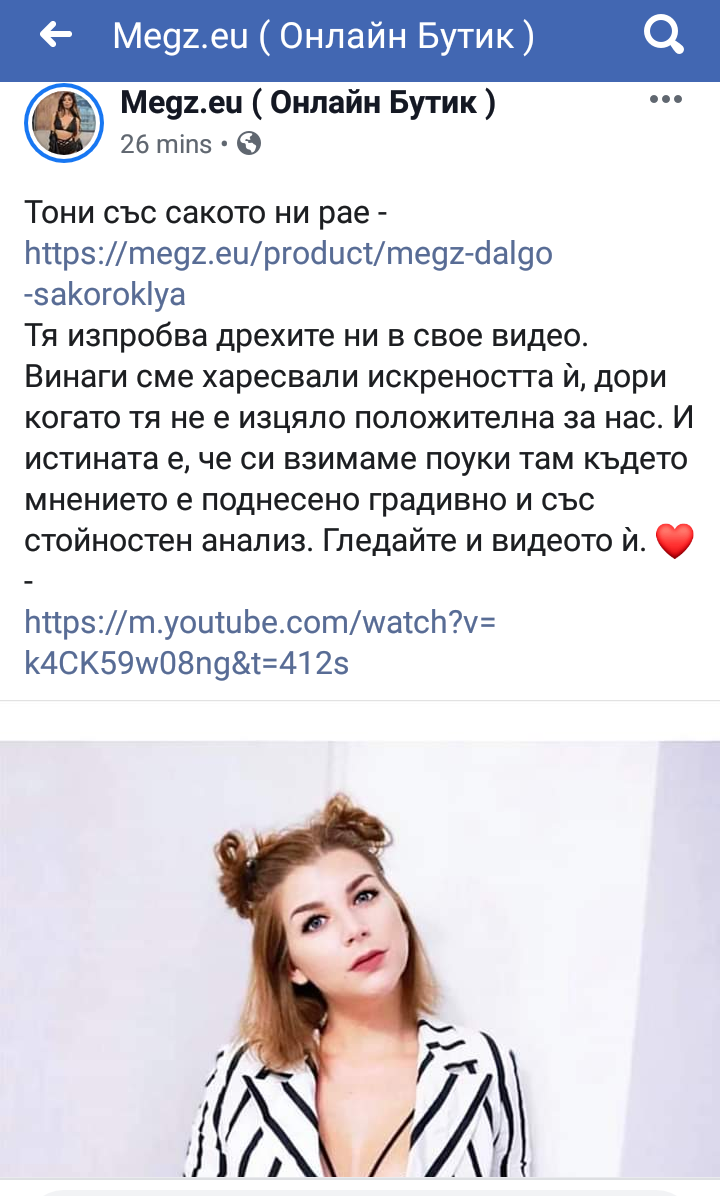Open the Megz.eu profile picture
The width and height of the screenshot is (720, 1196).
[64, 123]
